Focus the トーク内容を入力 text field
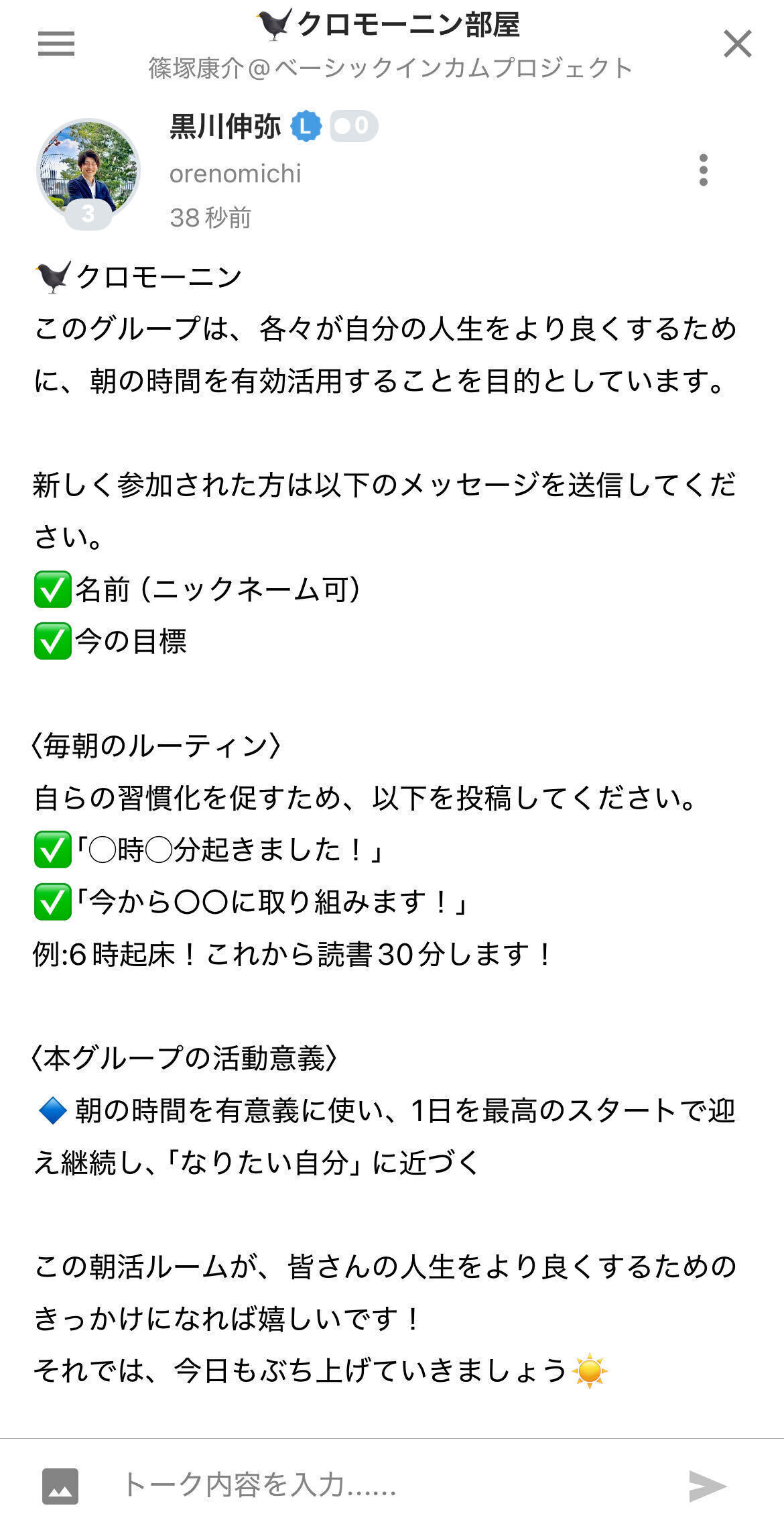The image size is (784, 1522). 389,1486
